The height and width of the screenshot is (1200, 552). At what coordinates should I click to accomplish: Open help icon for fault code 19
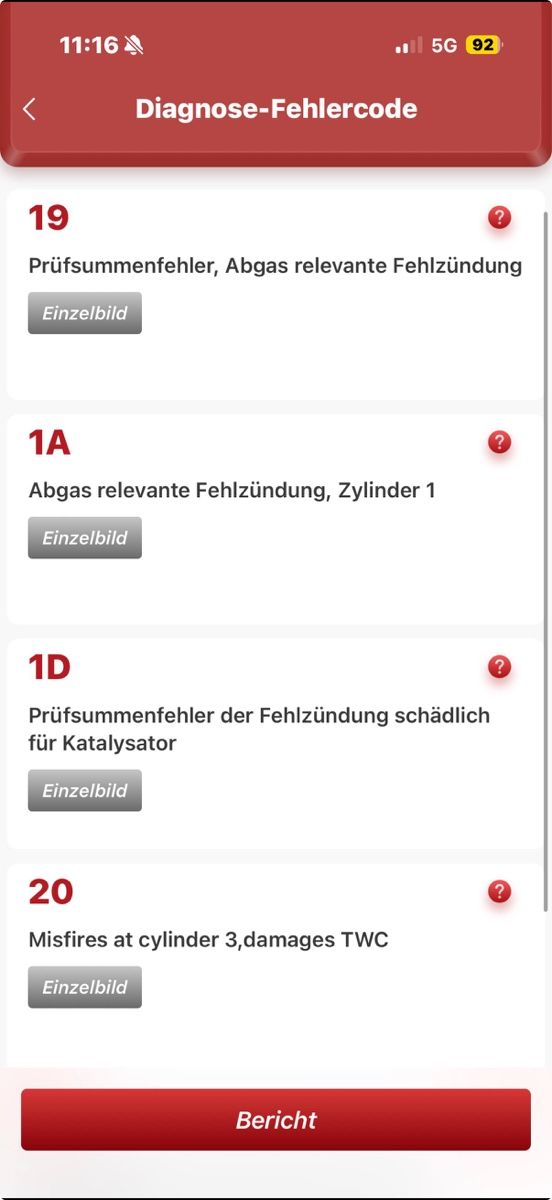[500, 217]
